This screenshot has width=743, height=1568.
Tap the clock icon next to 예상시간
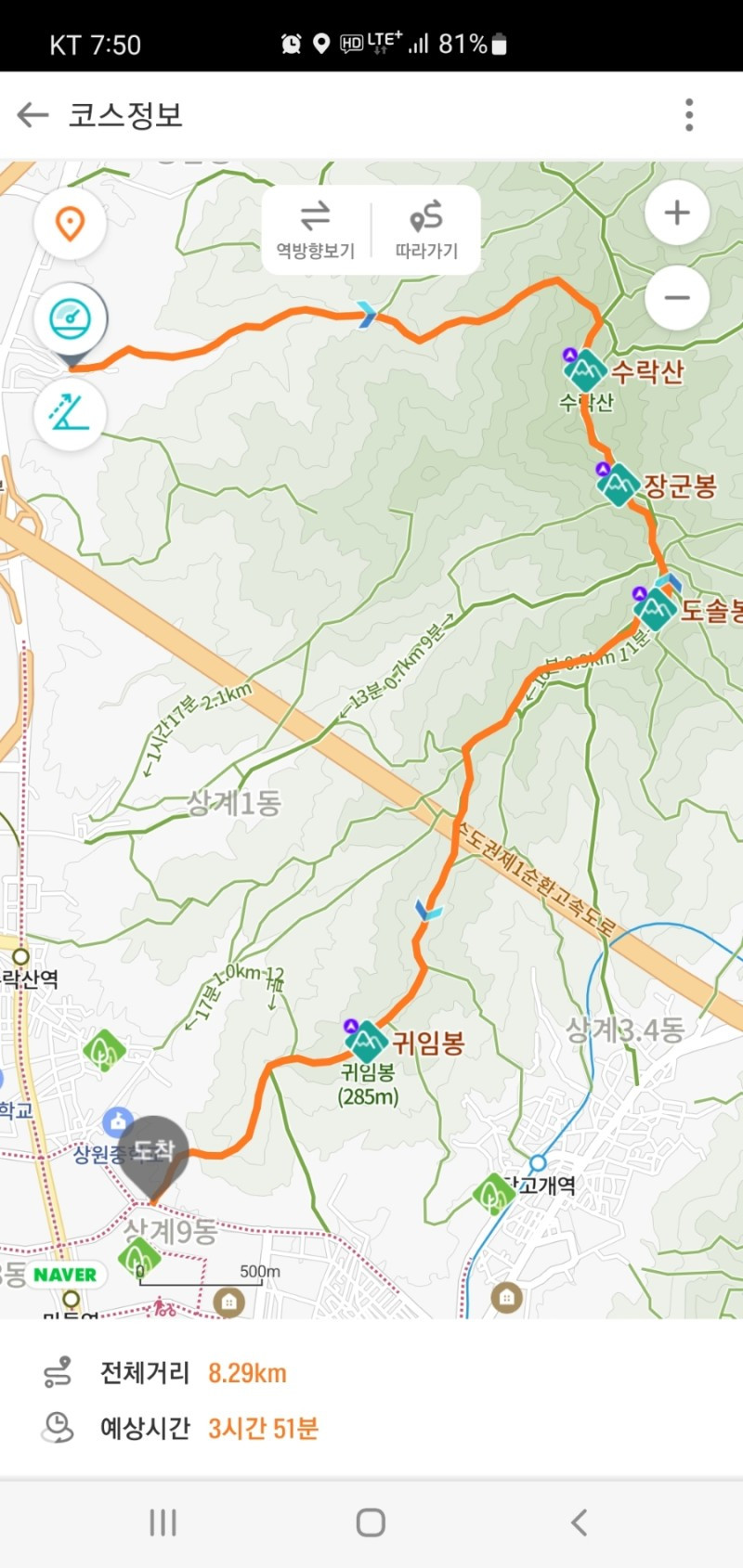click(58, 1430)
